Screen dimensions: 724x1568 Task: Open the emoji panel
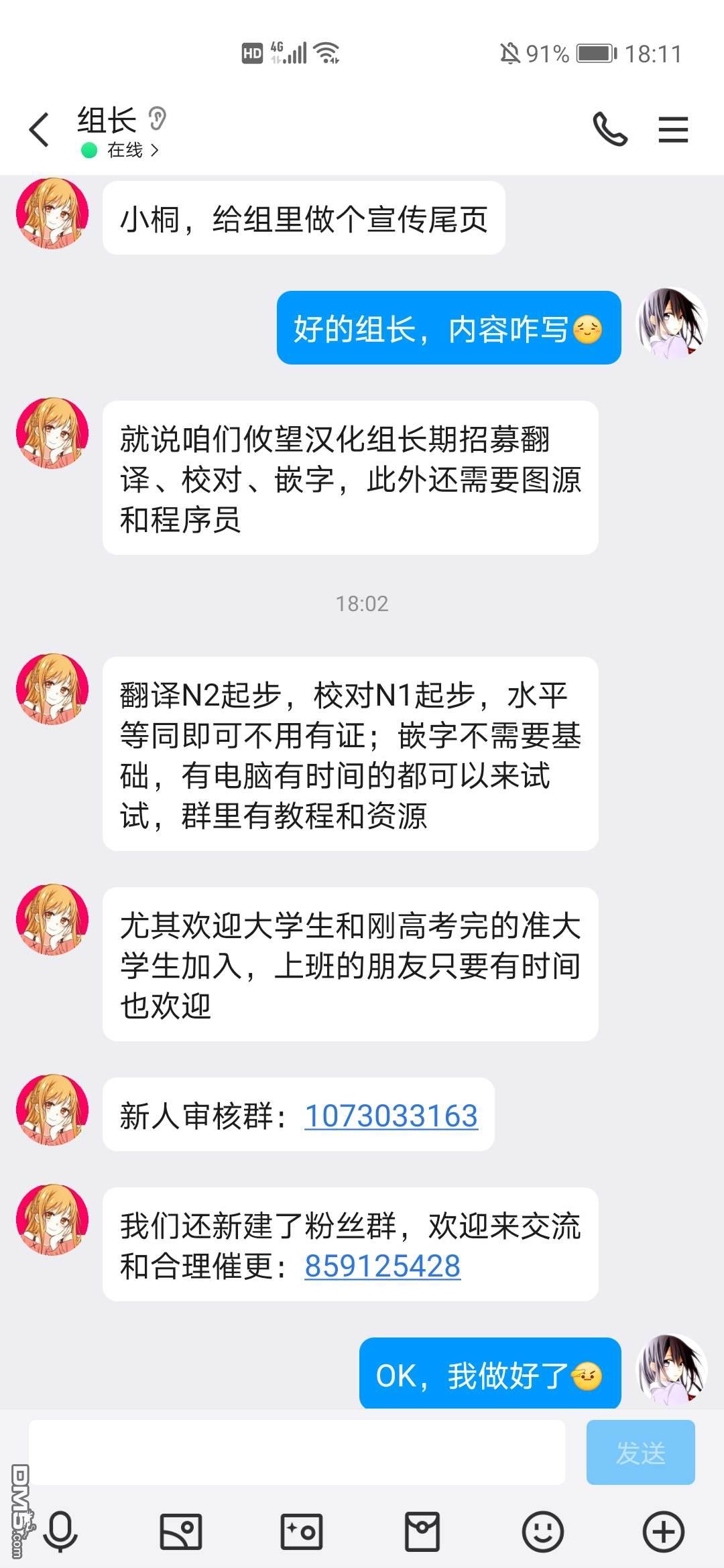[542, 1532]
